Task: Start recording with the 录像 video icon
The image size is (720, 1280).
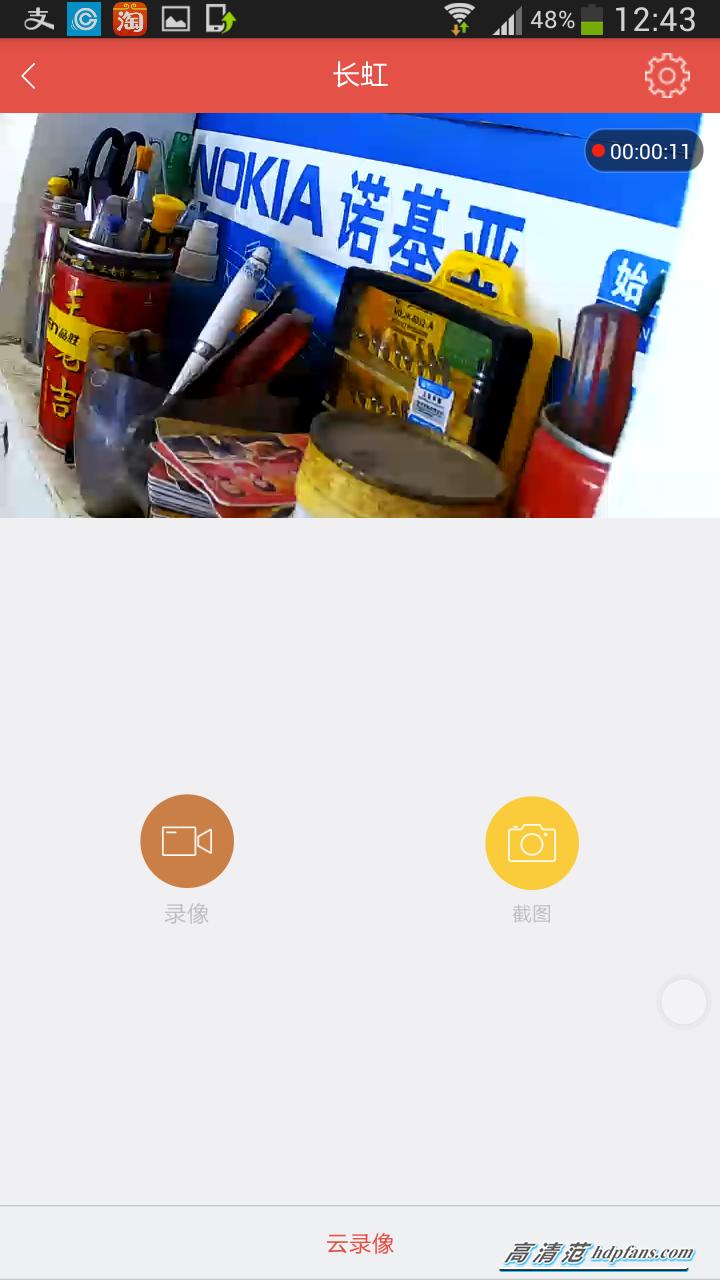Action: click(186, 840)
